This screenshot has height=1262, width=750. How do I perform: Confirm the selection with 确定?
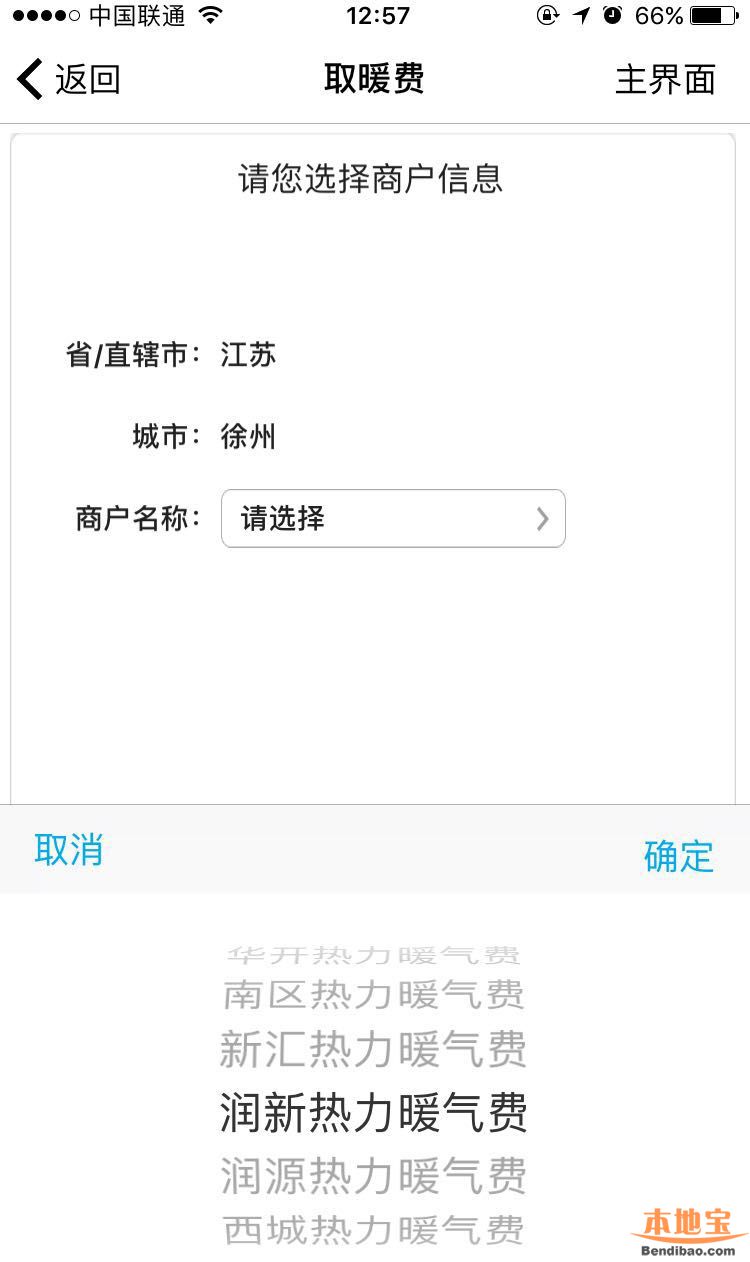tap(678, 856)
